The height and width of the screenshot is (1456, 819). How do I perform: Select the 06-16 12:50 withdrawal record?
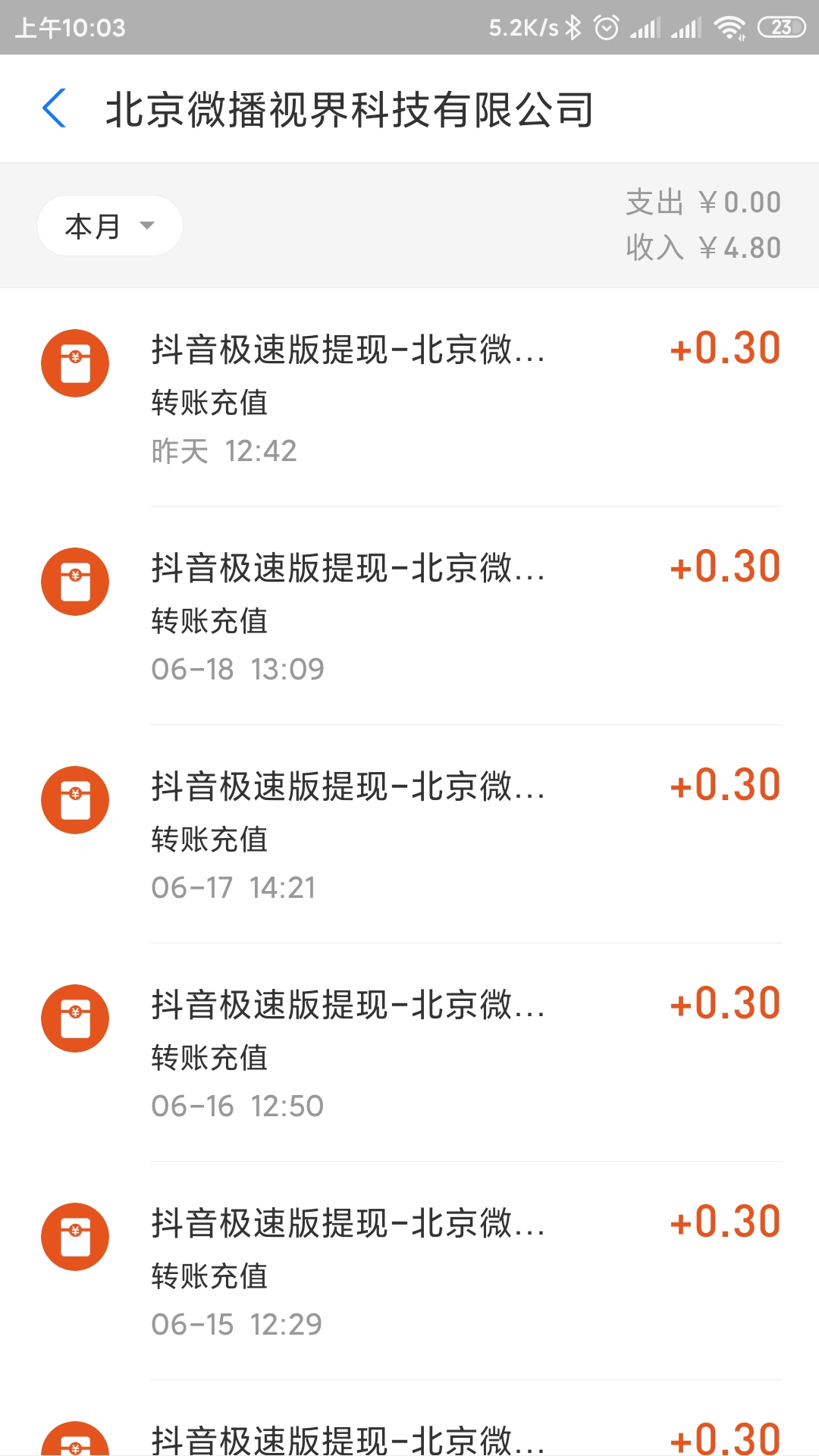409,1053
